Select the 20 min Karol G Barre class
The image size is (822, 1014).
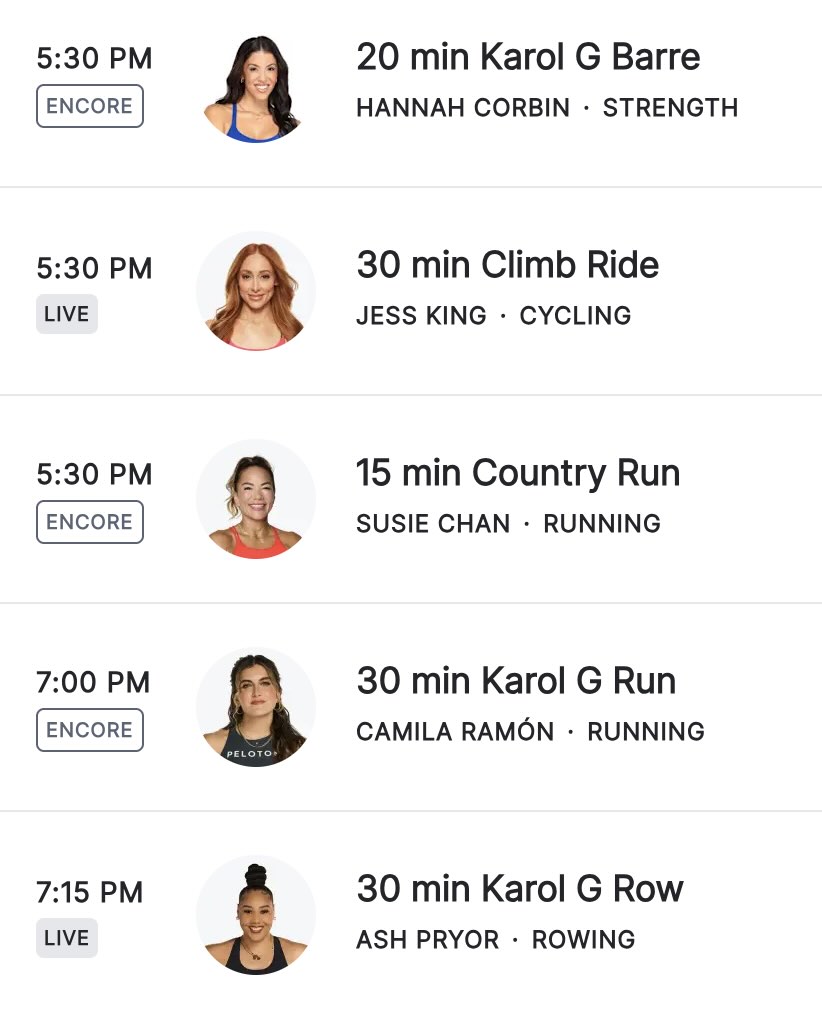click(x=528, y=57)
